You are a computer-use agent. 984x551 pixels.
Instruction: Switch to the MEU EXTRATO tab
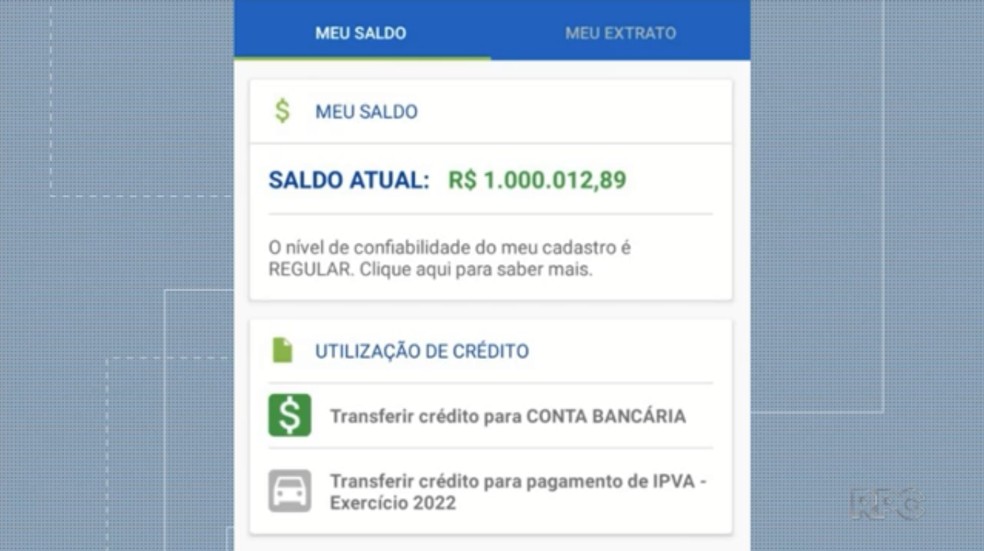tap(620, 33)
